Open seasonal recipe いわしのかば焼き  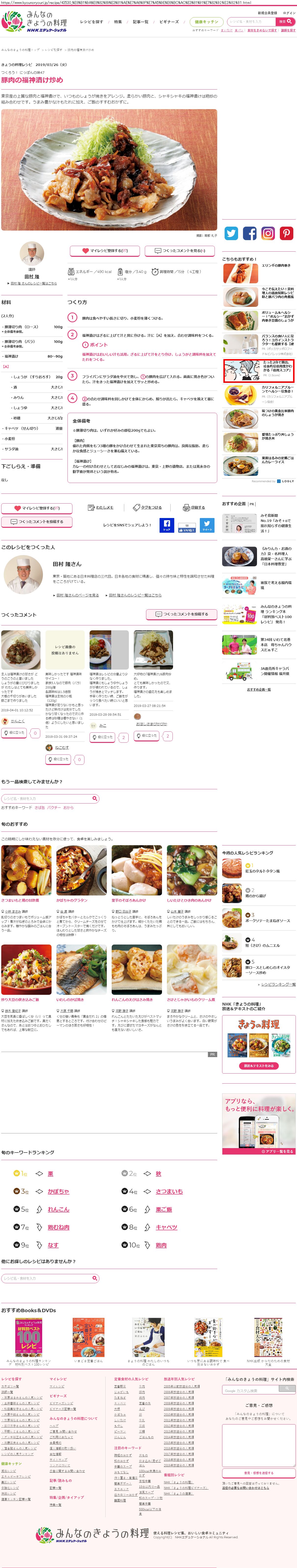click(x=70, y=999)
